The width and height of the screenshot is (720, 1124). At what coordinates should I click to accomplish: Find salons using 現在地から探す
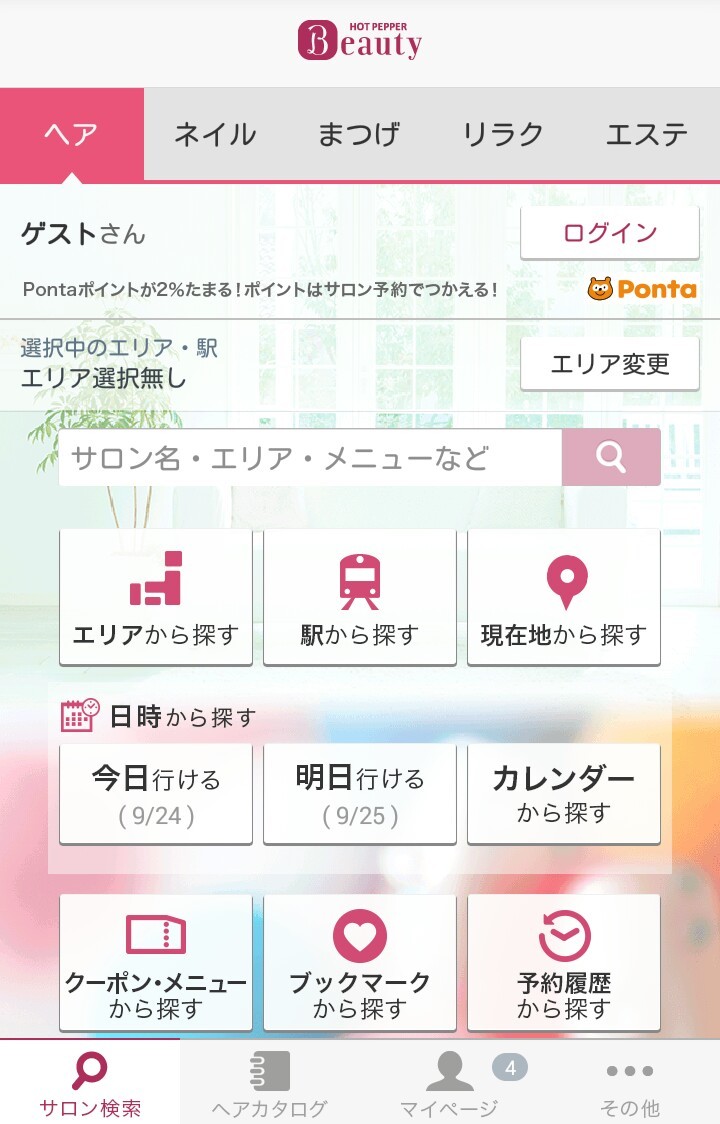coord(564,598)
